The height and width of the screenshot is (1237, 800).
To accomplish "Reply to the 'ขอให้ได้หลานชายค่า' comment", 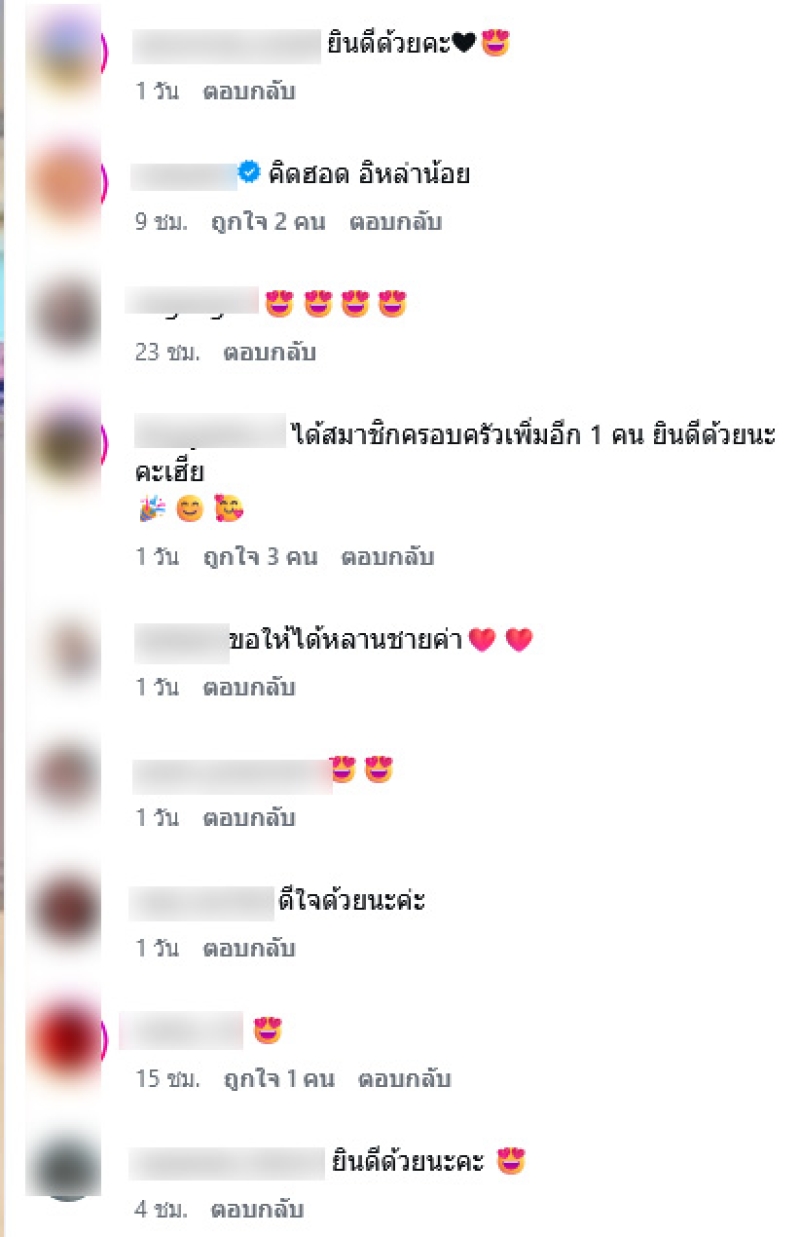I will pos(249,687).
